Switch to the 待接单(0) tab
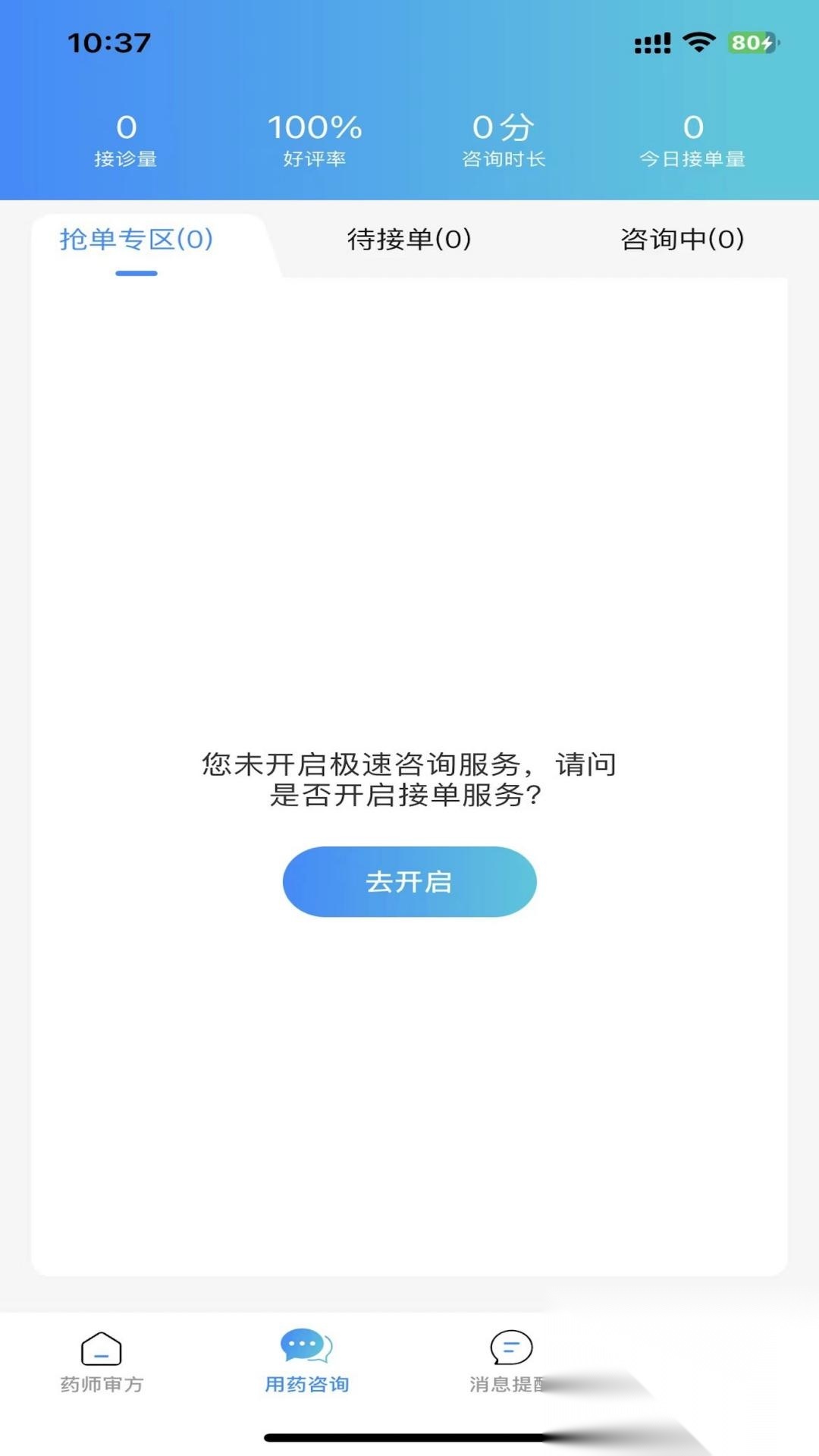 (x=409, y=240)
